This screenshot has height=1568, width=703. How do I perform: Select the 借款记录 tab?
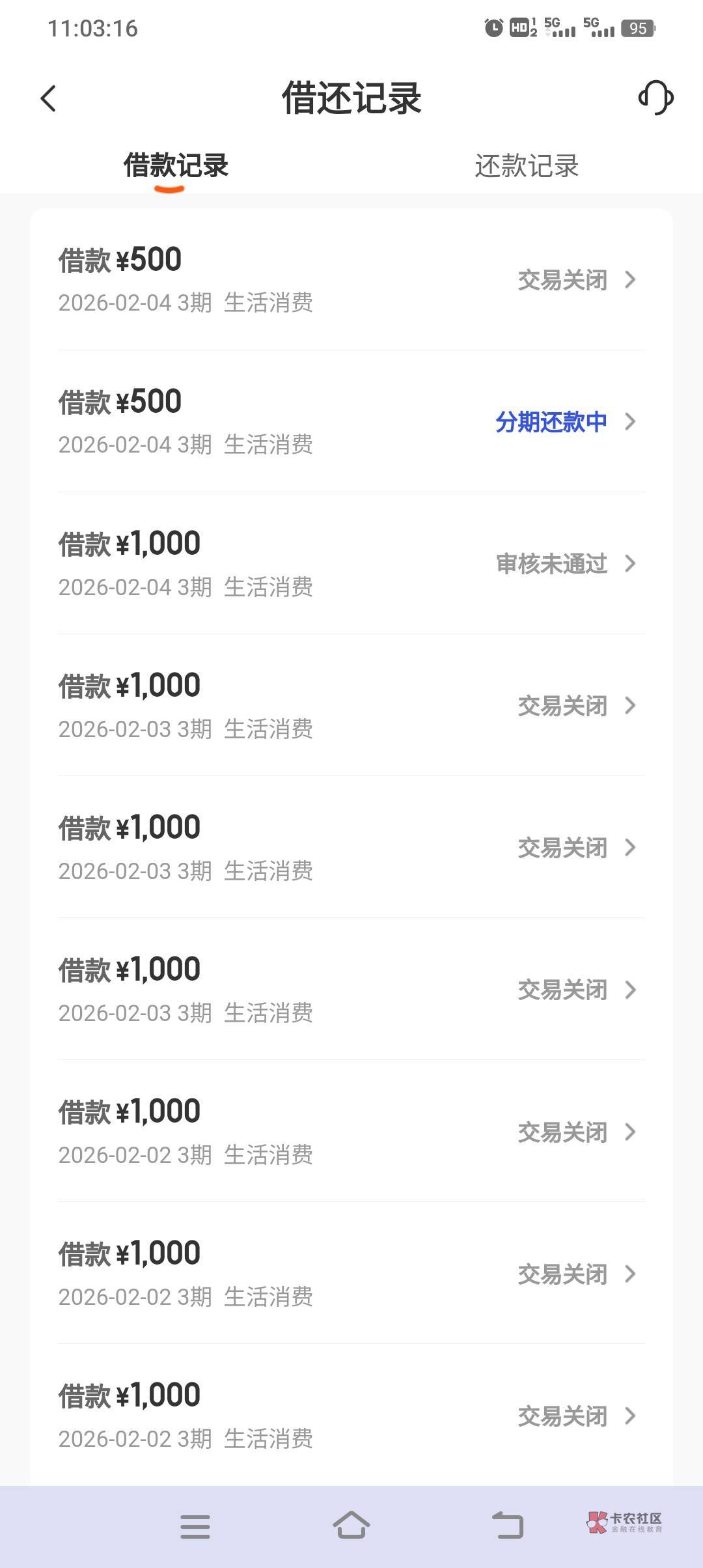click(x=176, y=166)
